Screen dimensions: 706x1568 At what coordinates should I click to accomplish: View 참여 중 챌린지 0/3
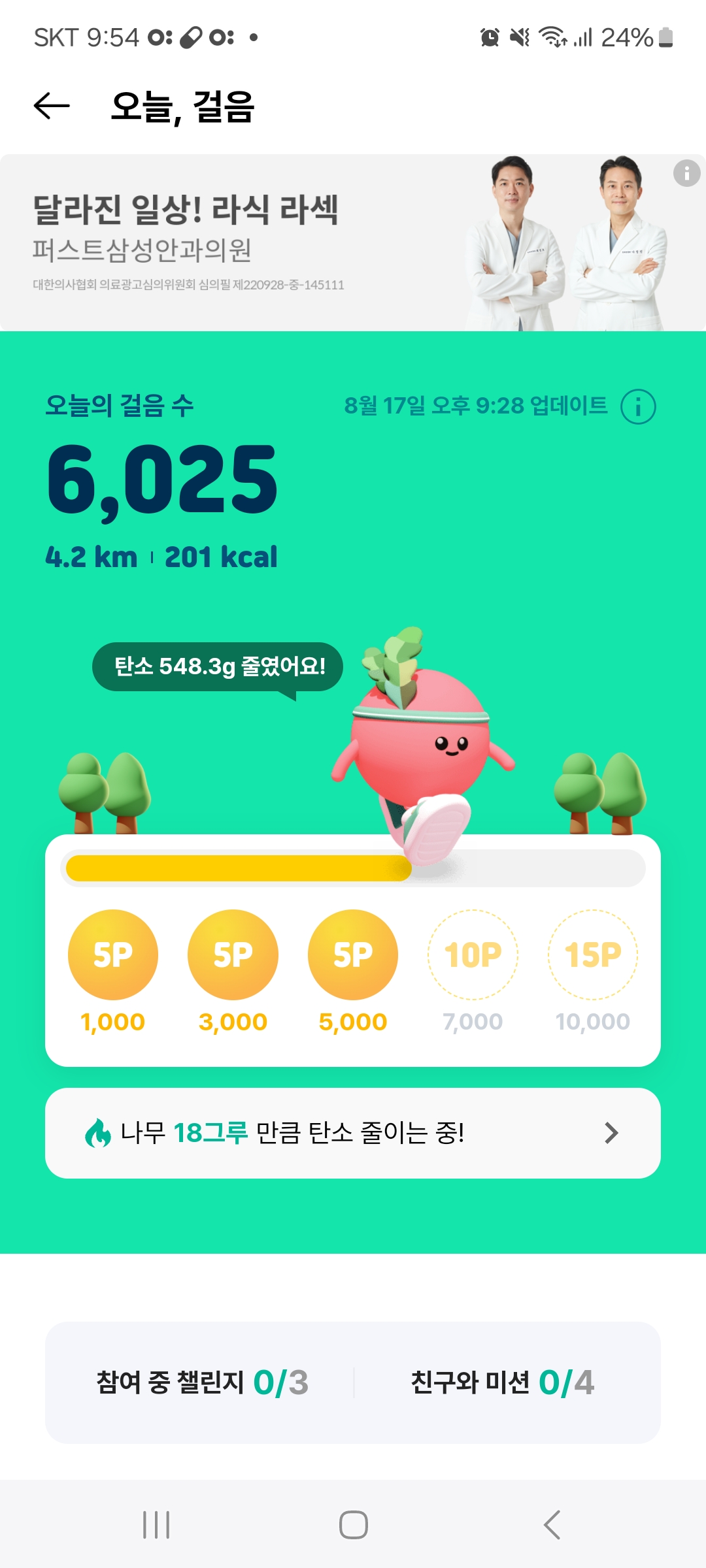pyautogui.click(x=202, y=1382)
